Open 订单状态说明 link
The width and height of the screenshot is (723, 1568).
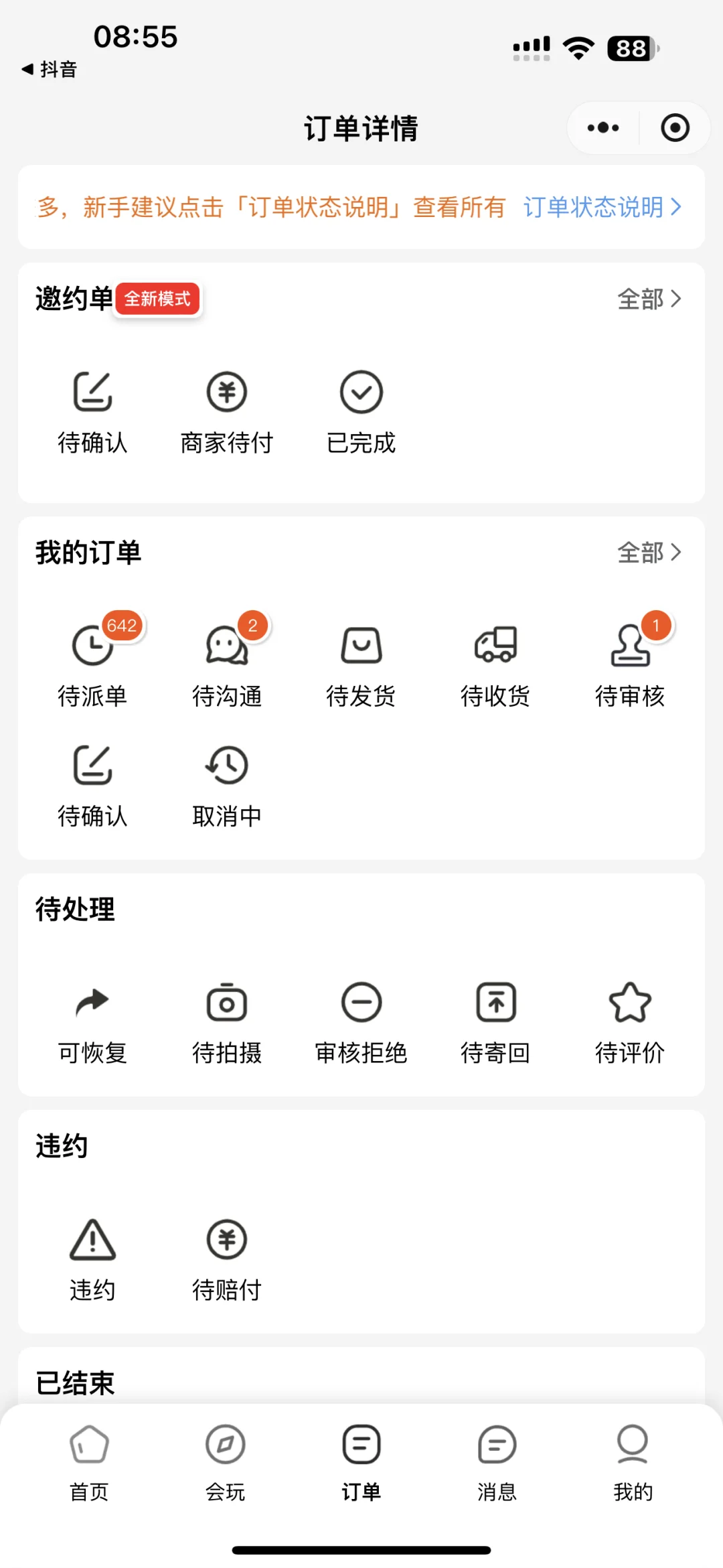[602, 207]
